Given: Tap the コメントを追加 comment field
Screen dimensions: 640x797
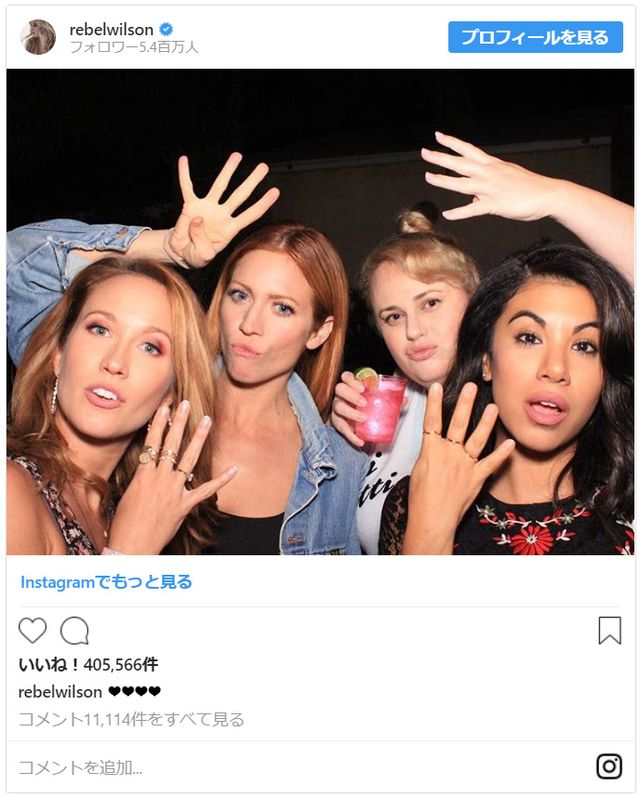Looking at the screenshot, I should (x=80, y=768).
